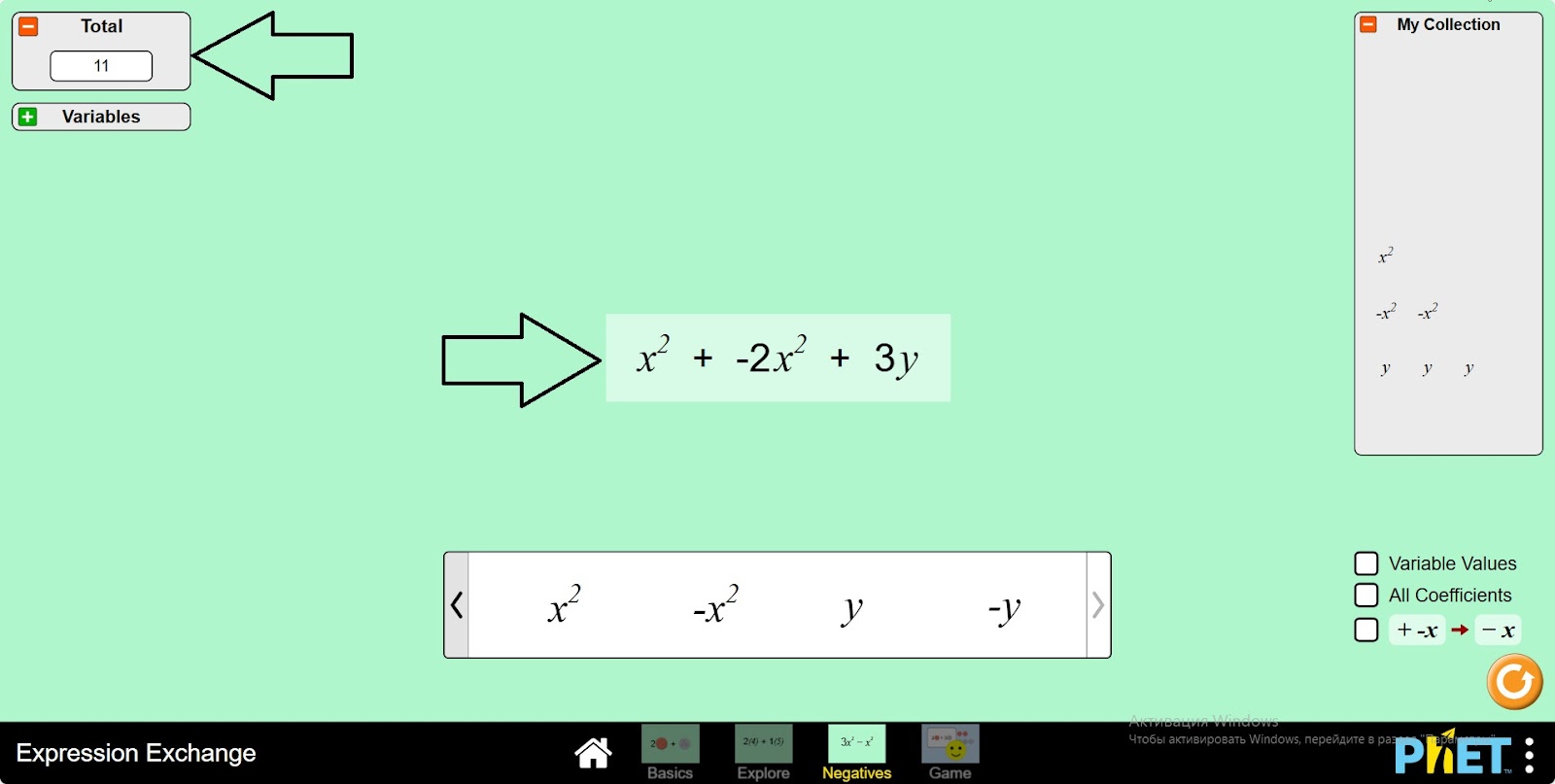The height and width of the screenshot is (784, 1555).
Task: Open the Game screen
Action: point(950,752)
